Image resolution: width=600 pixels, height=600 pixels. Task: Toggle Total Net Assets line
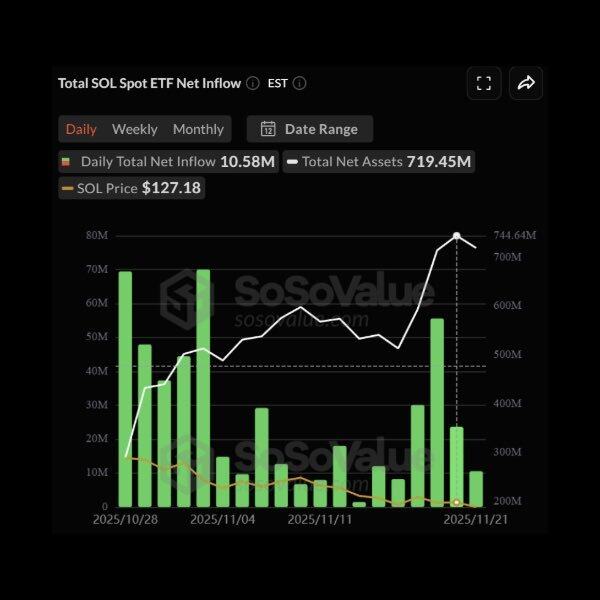(380, 161)
